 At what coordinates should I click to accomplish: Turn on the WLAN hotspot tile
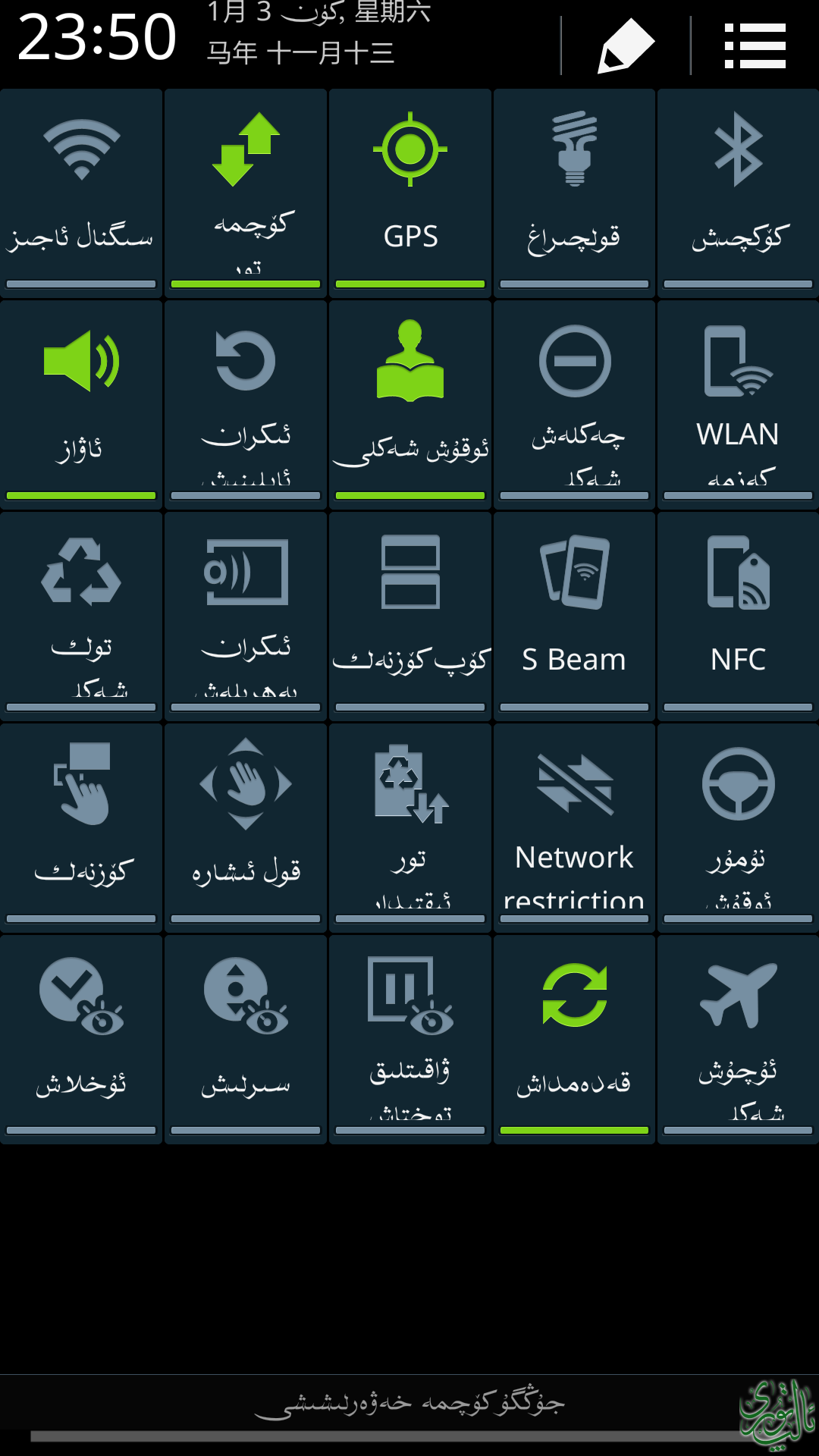[x=738, y=402]
